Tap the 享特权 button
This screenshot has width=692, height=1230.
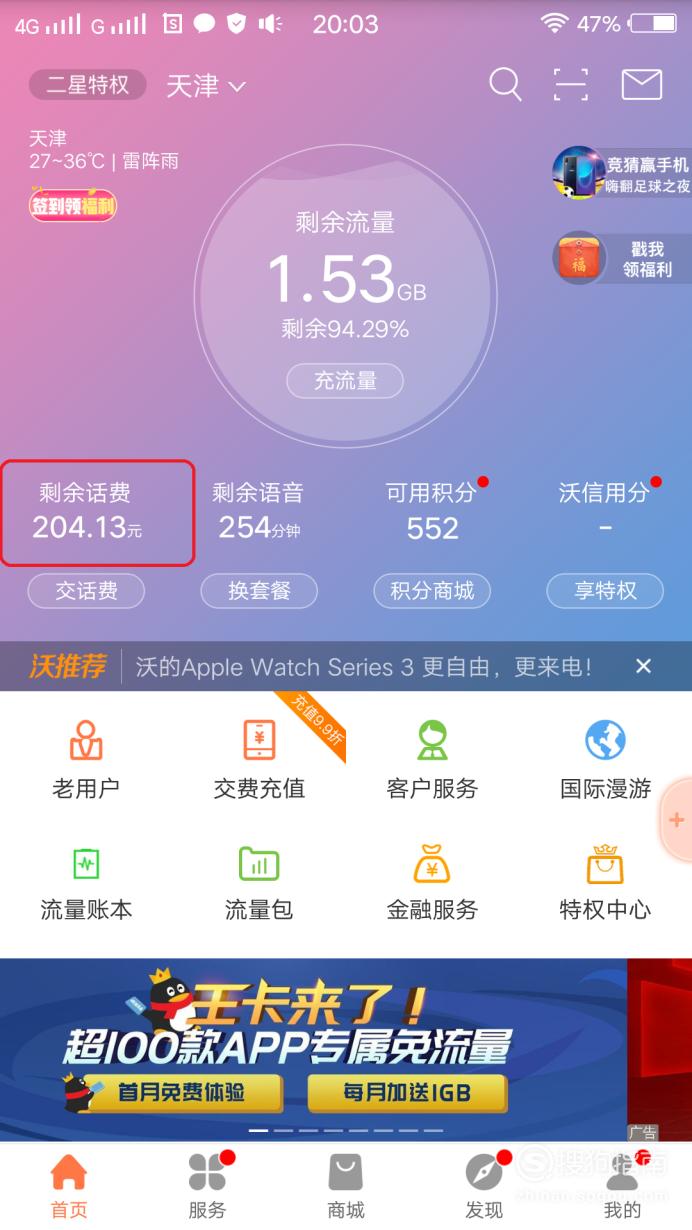(x=605, y=591)
